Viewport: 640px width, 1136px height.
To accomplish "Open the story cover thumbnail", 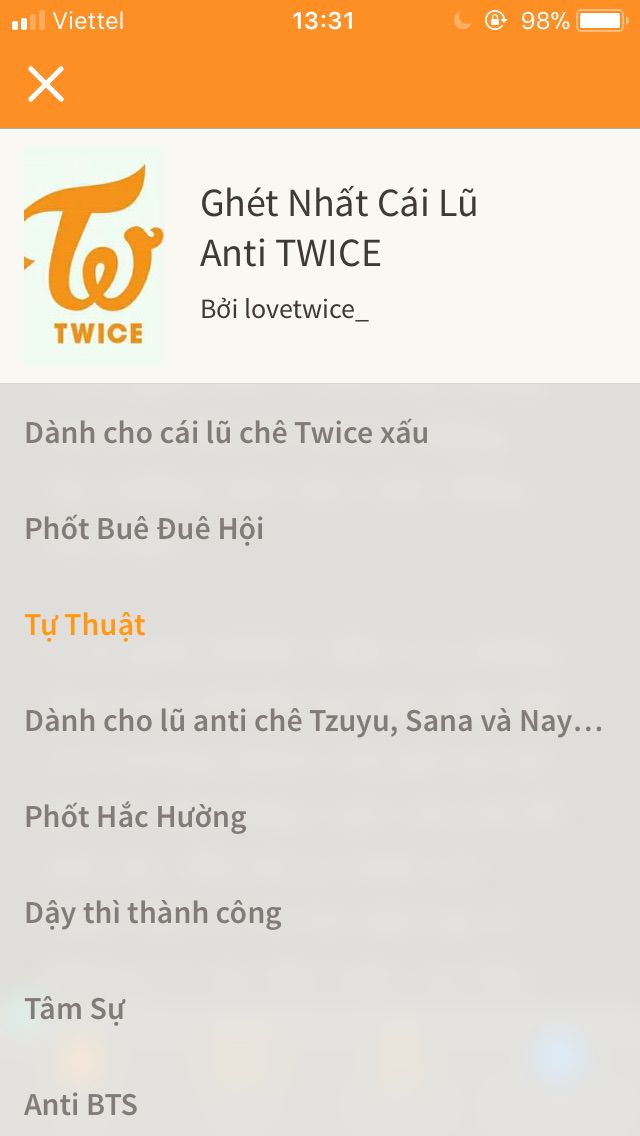I will (x=93, y=256).
